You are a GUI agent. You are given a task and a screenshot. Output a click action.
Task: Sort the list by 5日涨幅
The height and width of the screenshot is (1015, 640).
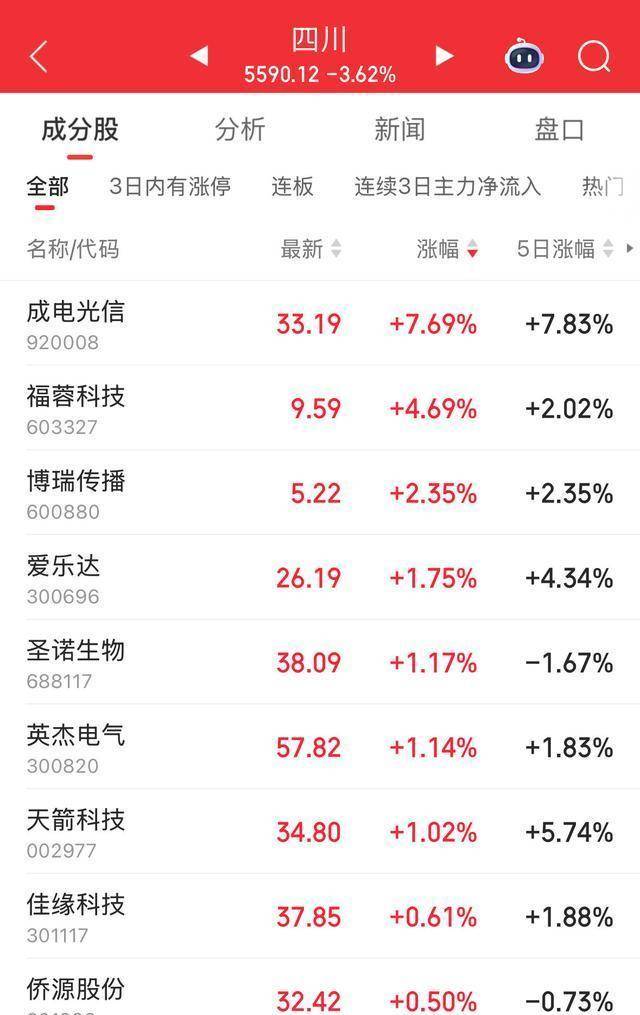[x=564, y=249]
